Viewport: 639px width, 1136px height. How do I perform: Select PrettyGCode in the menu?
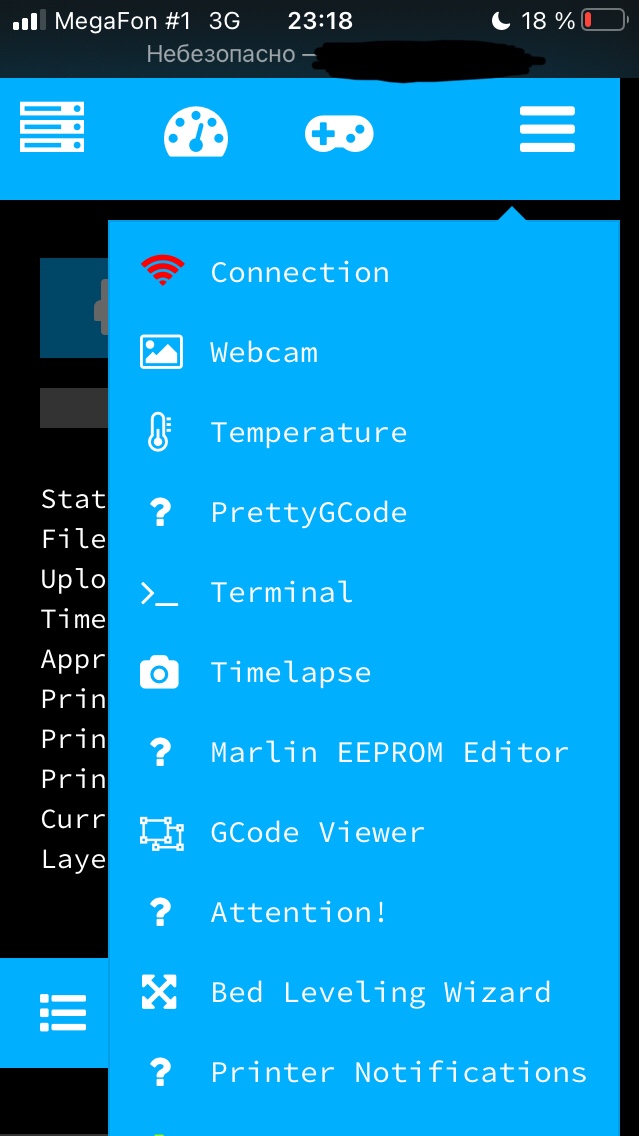click(x=364, y=513)
